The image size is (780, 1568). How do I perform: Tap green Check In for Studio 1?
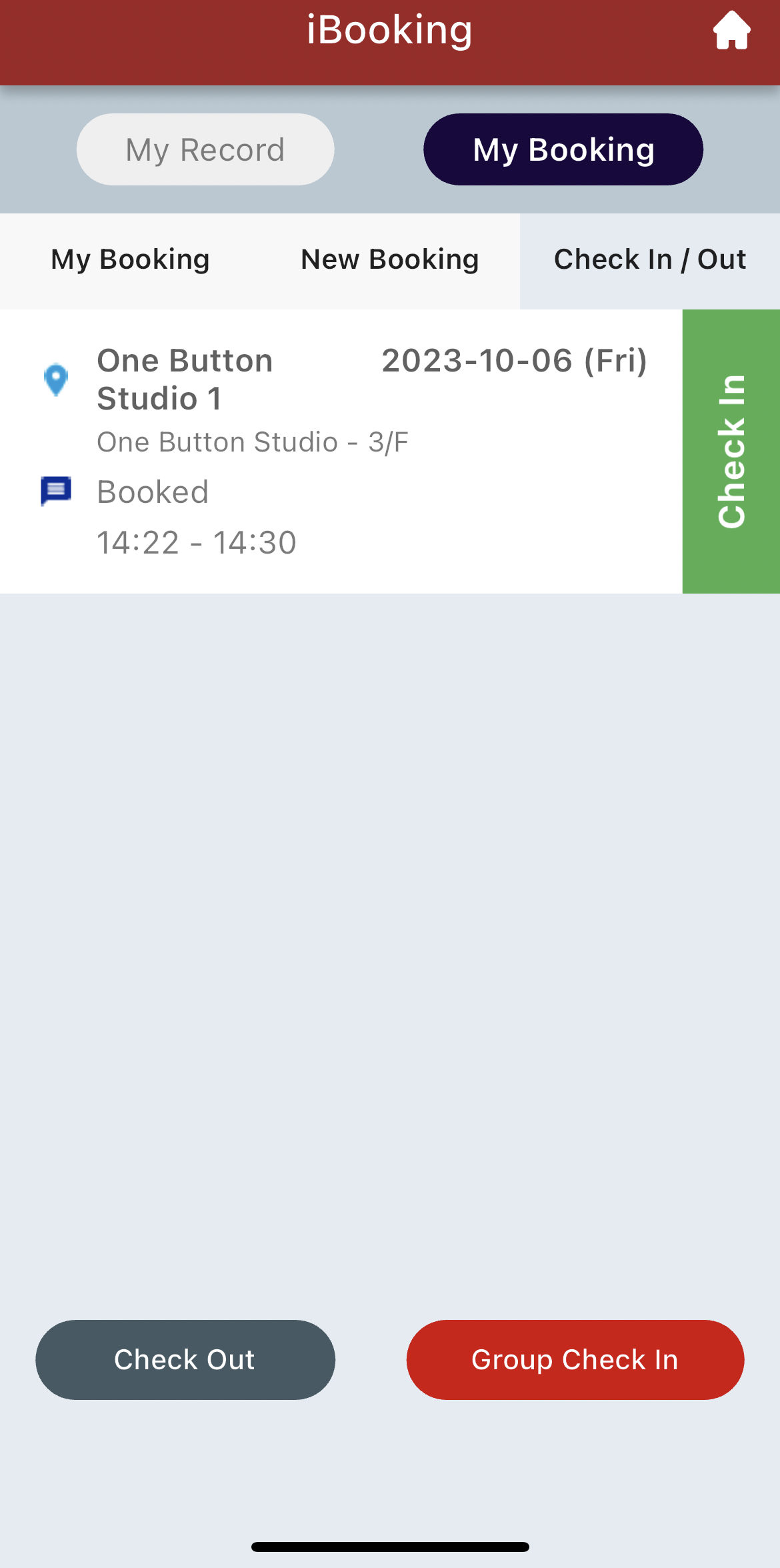(x=731, y=452)
